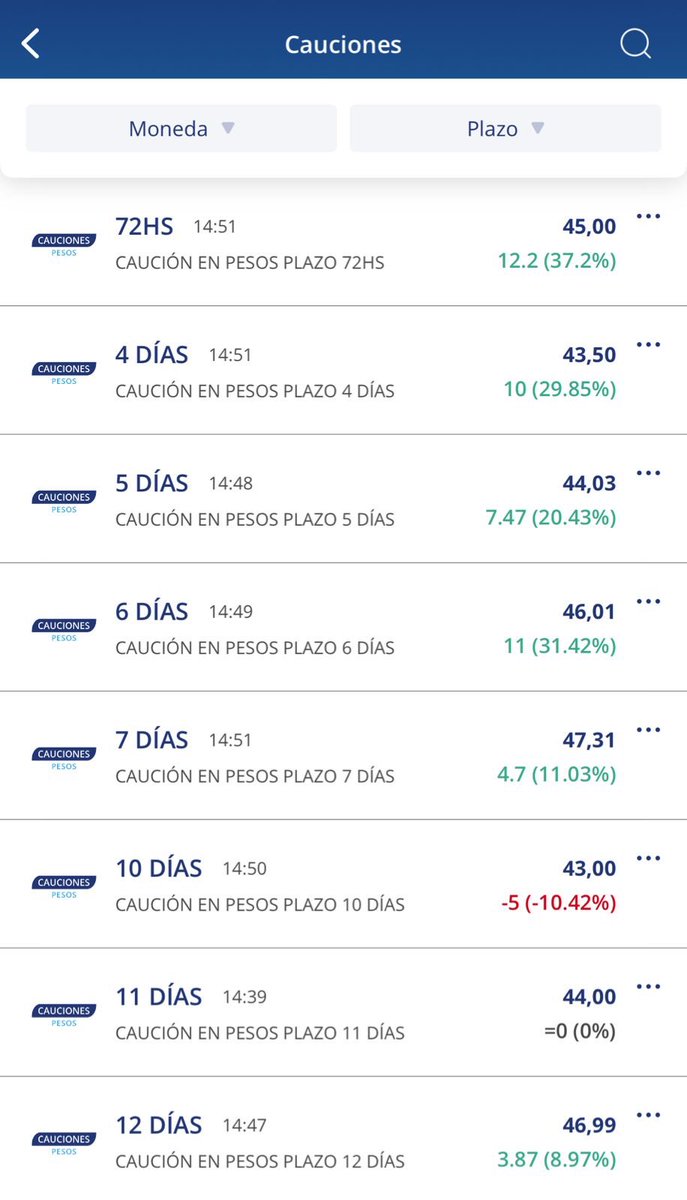The image size is (687, 1200).
Task: Open the search icon
Action: pyautogui.click(x=636, y=44)
